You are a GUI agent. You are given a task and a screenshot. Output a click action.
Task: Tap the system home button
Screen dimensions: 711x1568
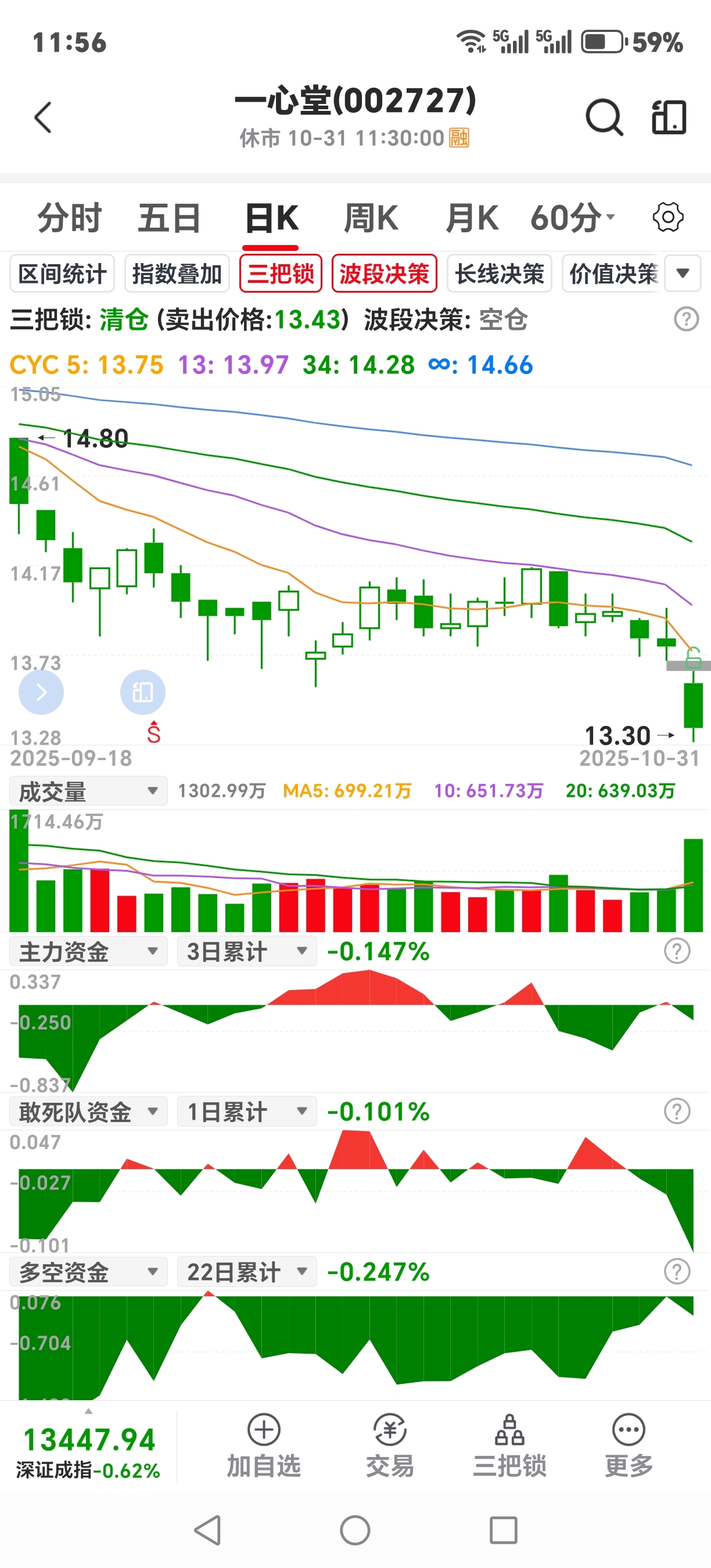click(355, 1530)
